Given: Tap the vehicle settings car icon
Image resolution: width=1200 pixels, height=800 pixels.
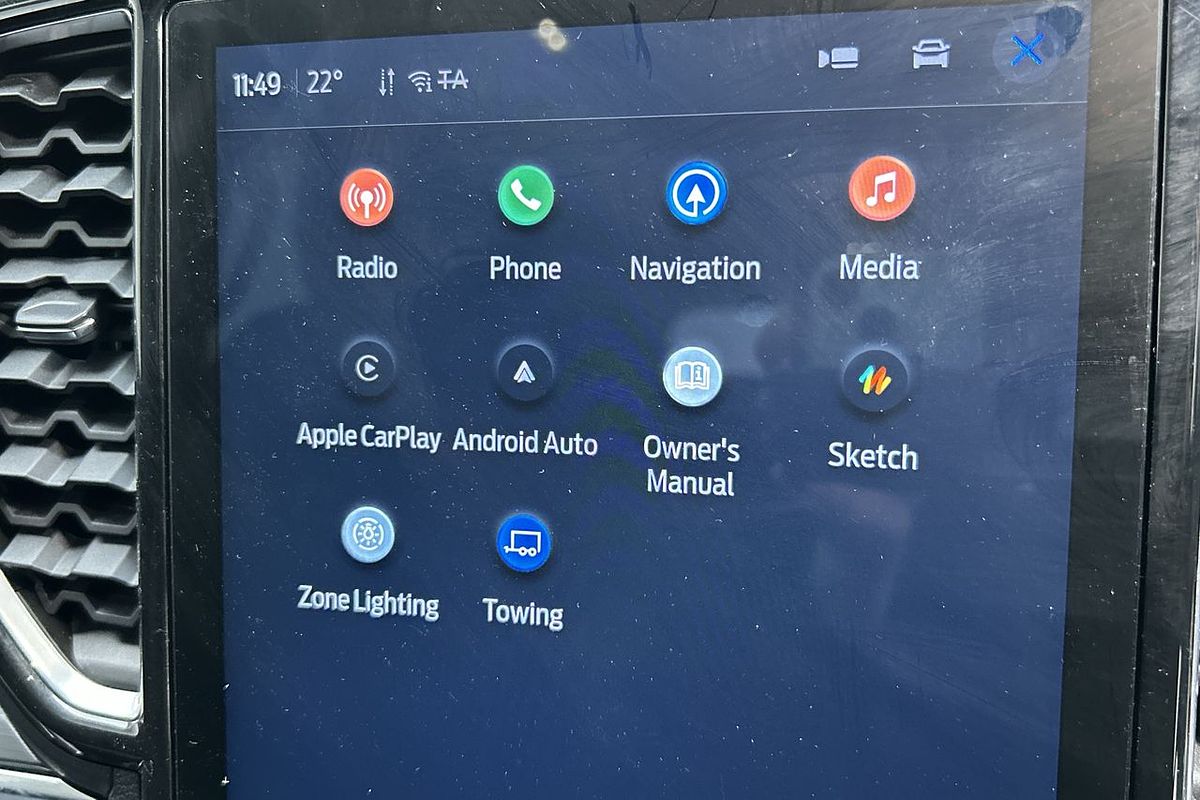Looking at the screenshot, I should tap(930, 56).
